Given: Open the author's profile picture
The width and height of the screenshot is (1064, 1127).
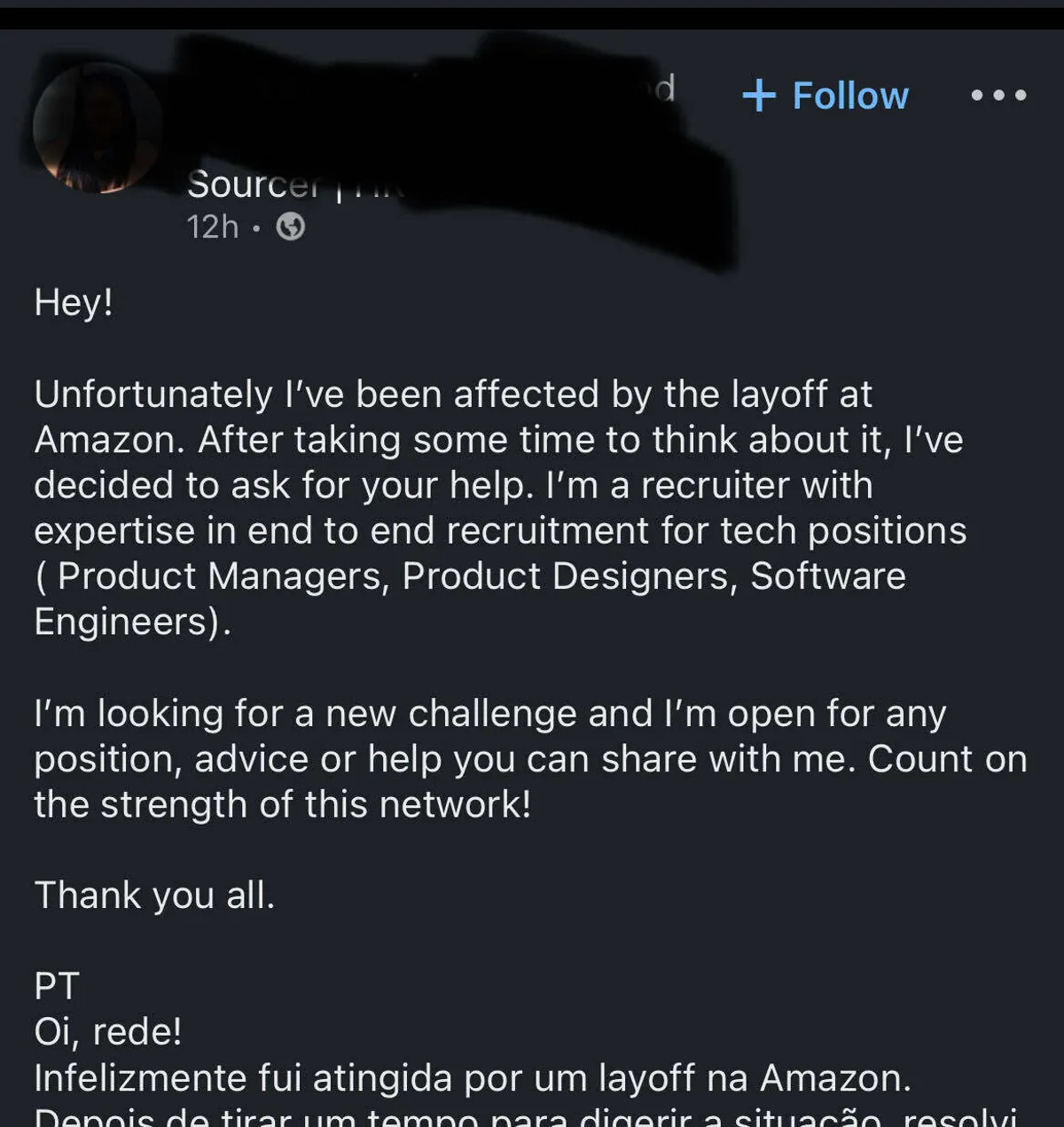Looking at the screenshot, I should (97, 128).
